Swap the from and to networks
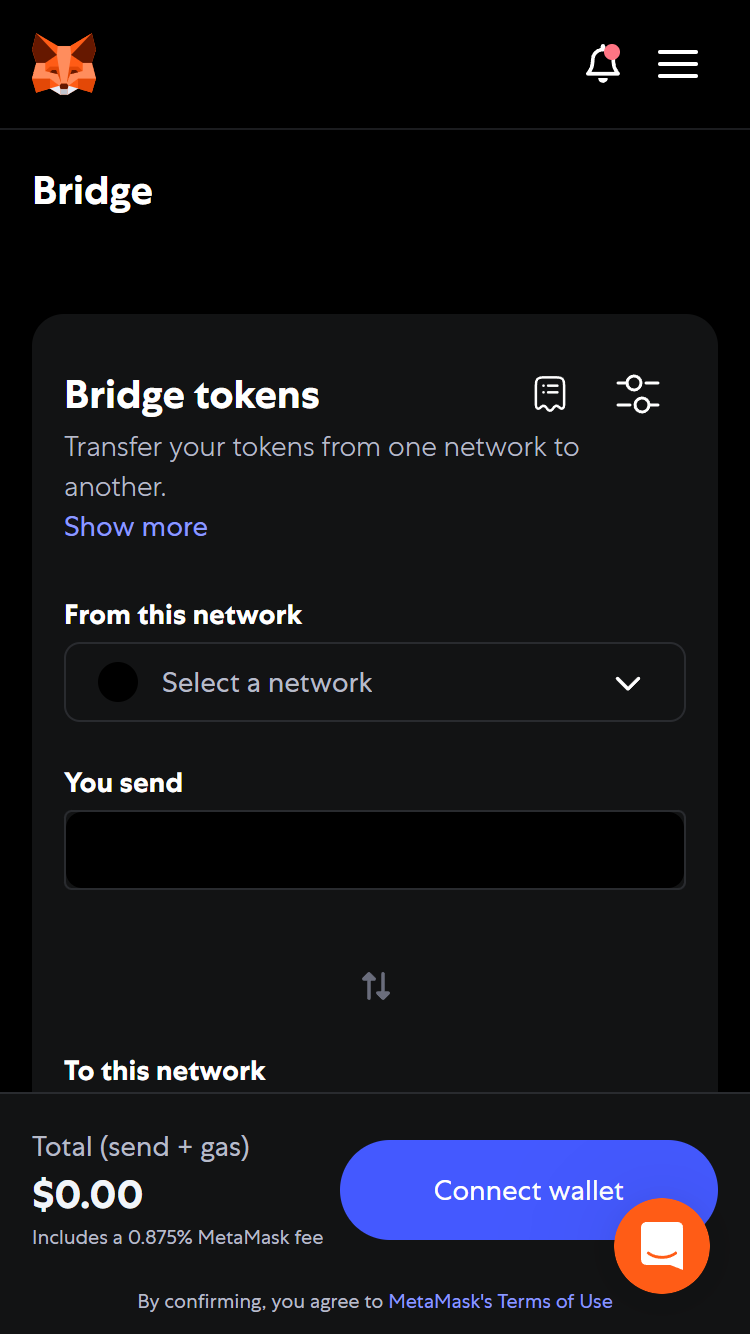This screenshot has width=750, height=1334. point(376,986)
